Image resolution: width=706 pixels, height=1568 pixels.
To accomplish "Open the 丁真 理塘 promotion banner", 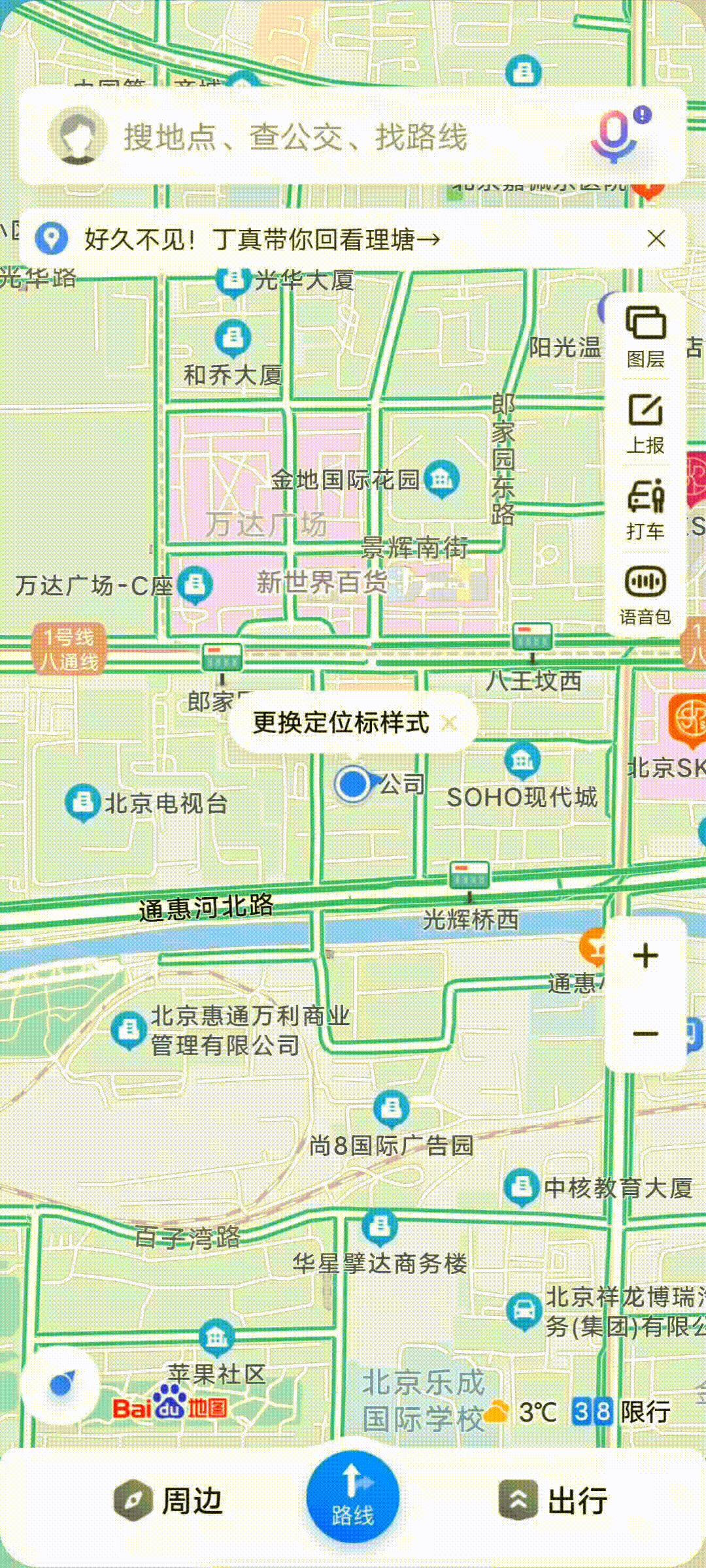I will 261,239.
